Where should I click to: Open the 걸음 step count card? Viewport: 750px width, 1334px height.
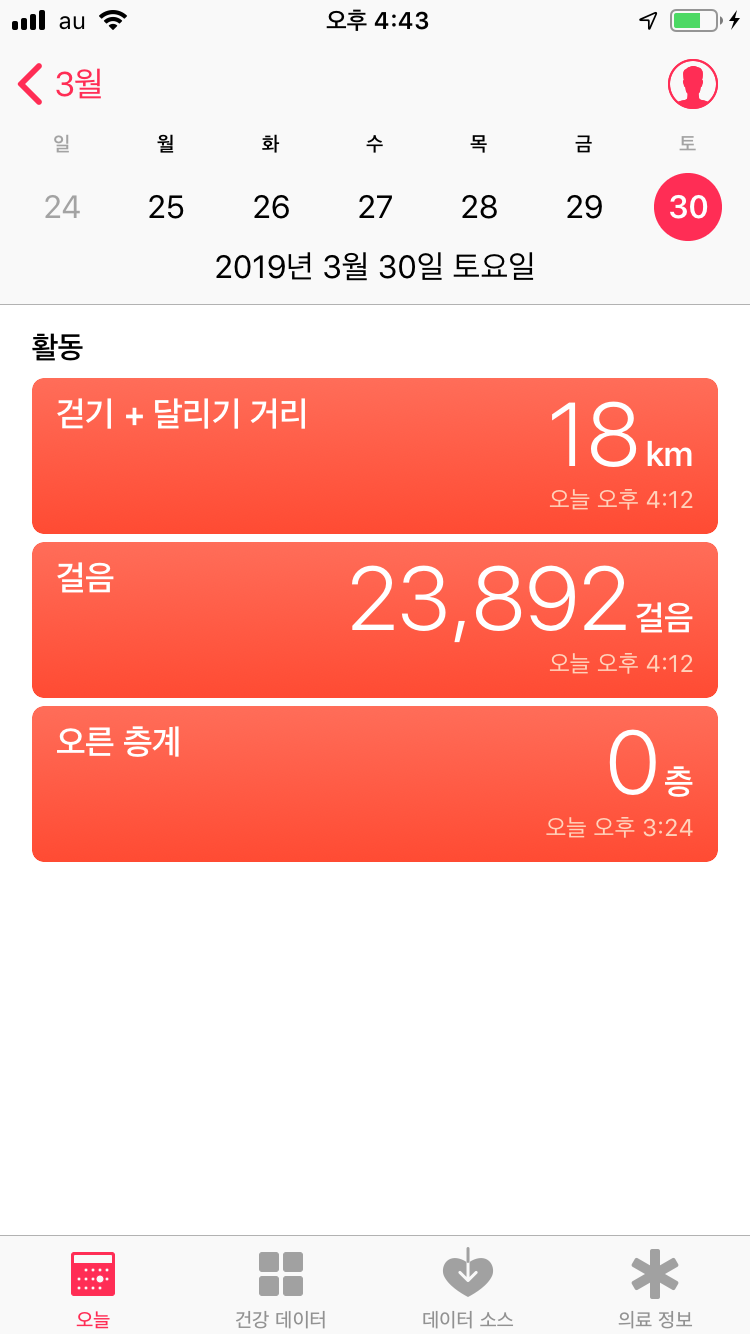tap(375, 620)
